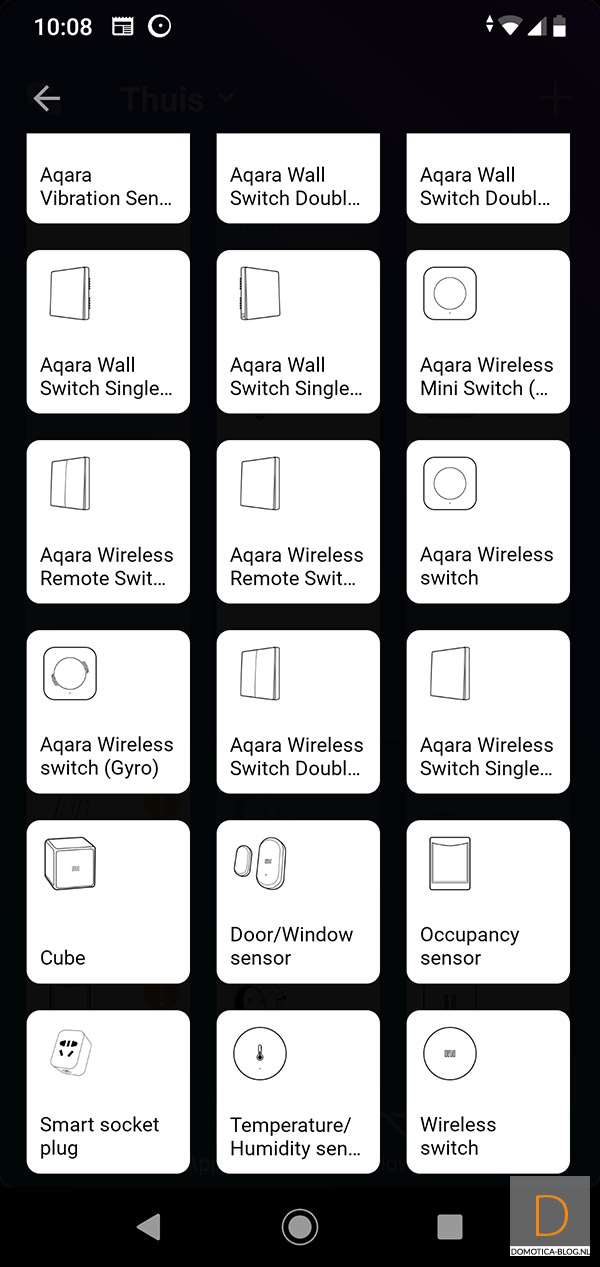The image size is (600, 1267).
Task: Choose the Wireless switch with round icon
Action: point(488,1092)
